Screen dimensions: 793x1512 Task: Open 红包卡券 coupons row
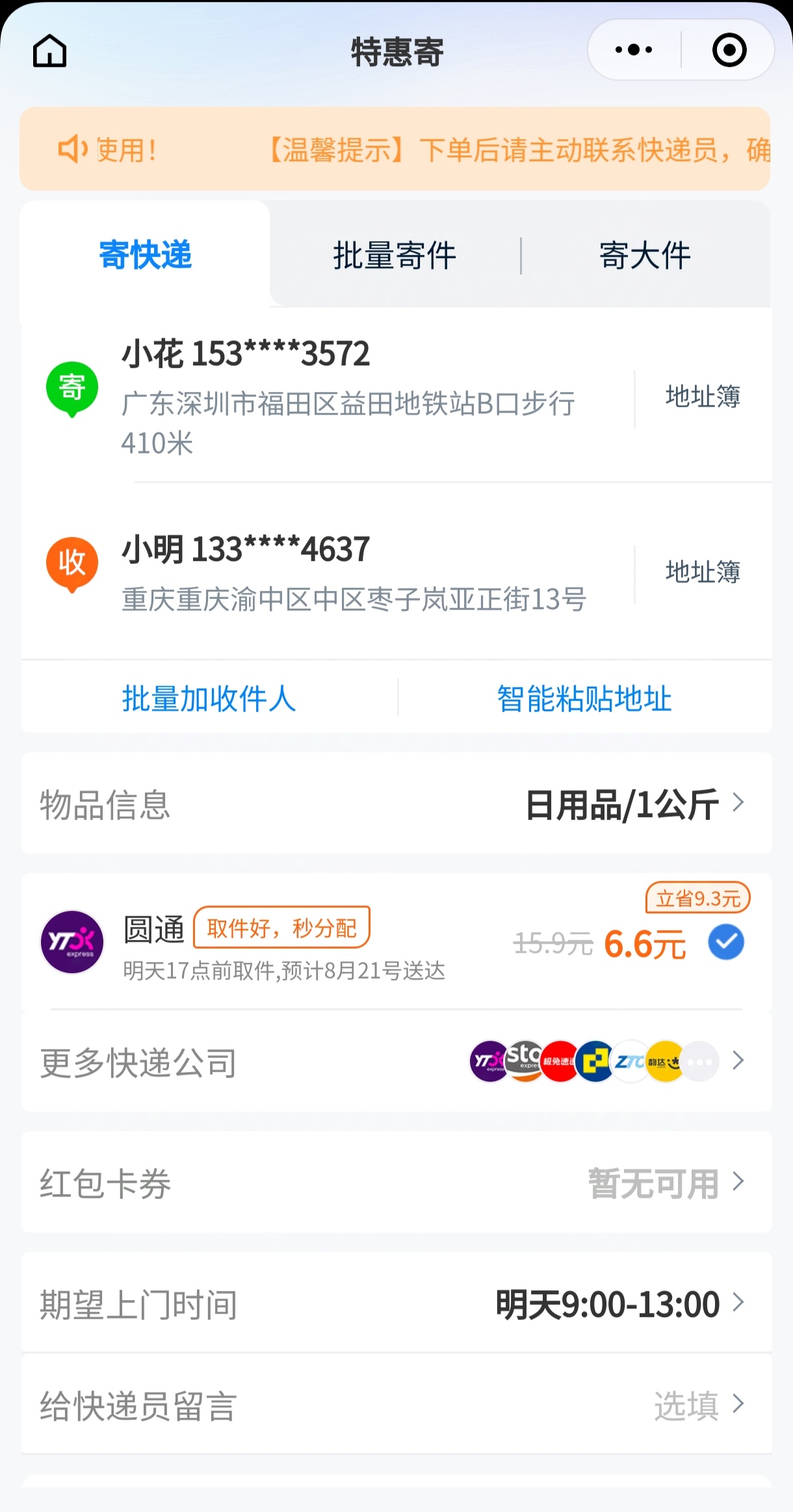[x=396, y=1182]
